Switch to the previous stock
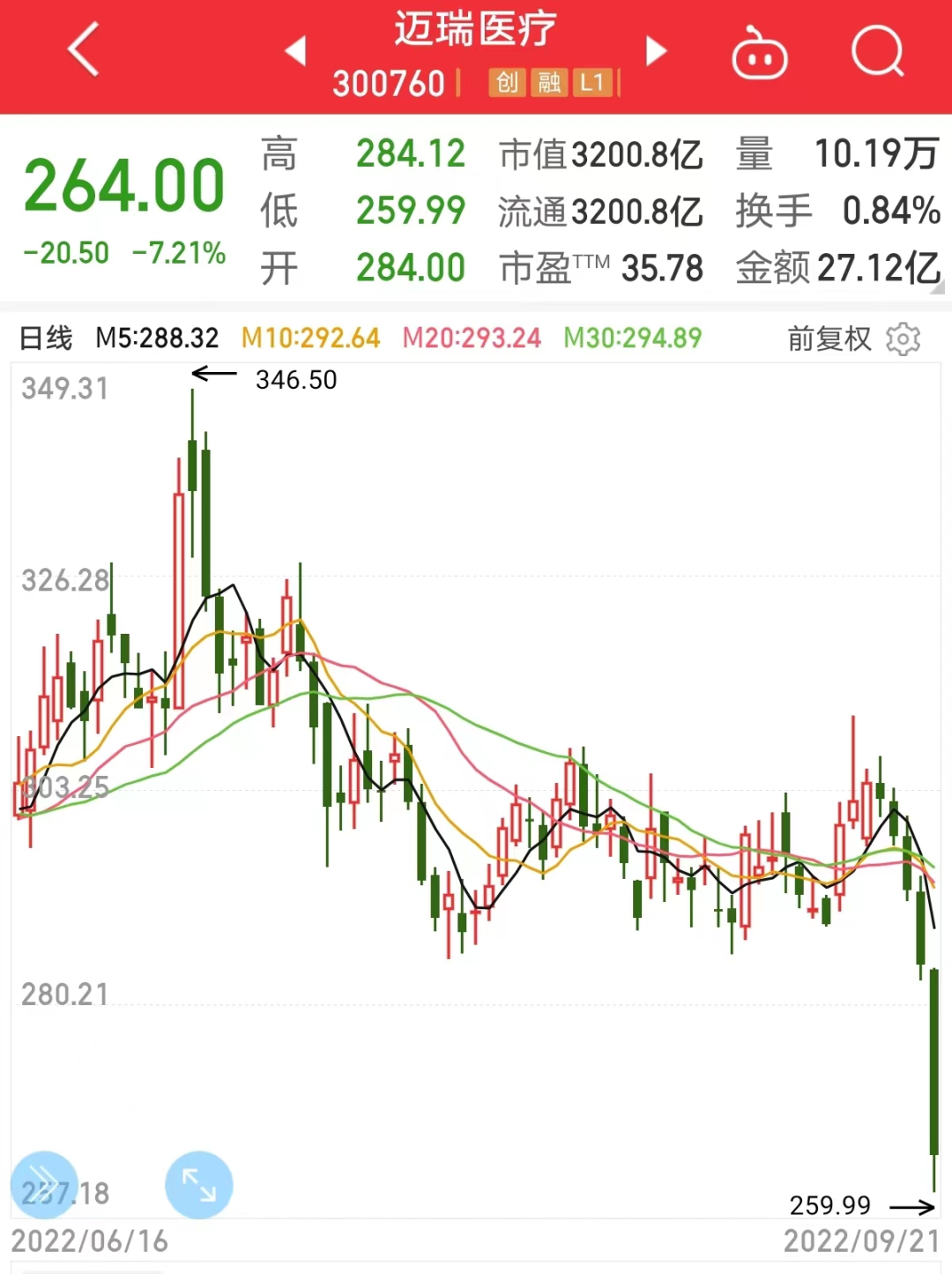Image resolution: width=952 pixels, height=1274 pixels. 295,51
